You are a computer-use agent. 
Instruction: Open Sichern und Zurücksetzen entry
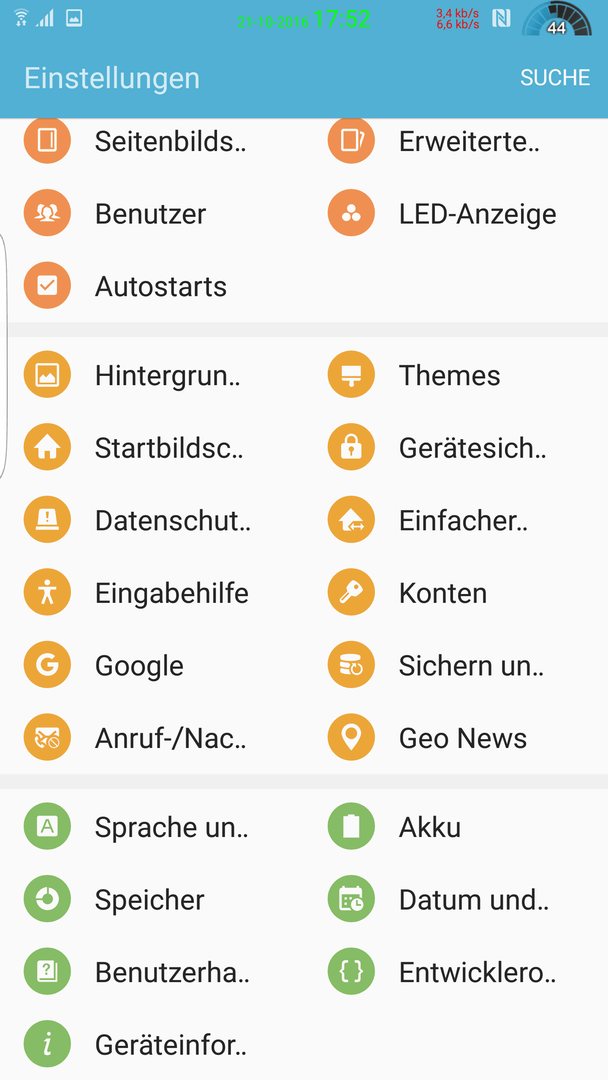point(456,665)
